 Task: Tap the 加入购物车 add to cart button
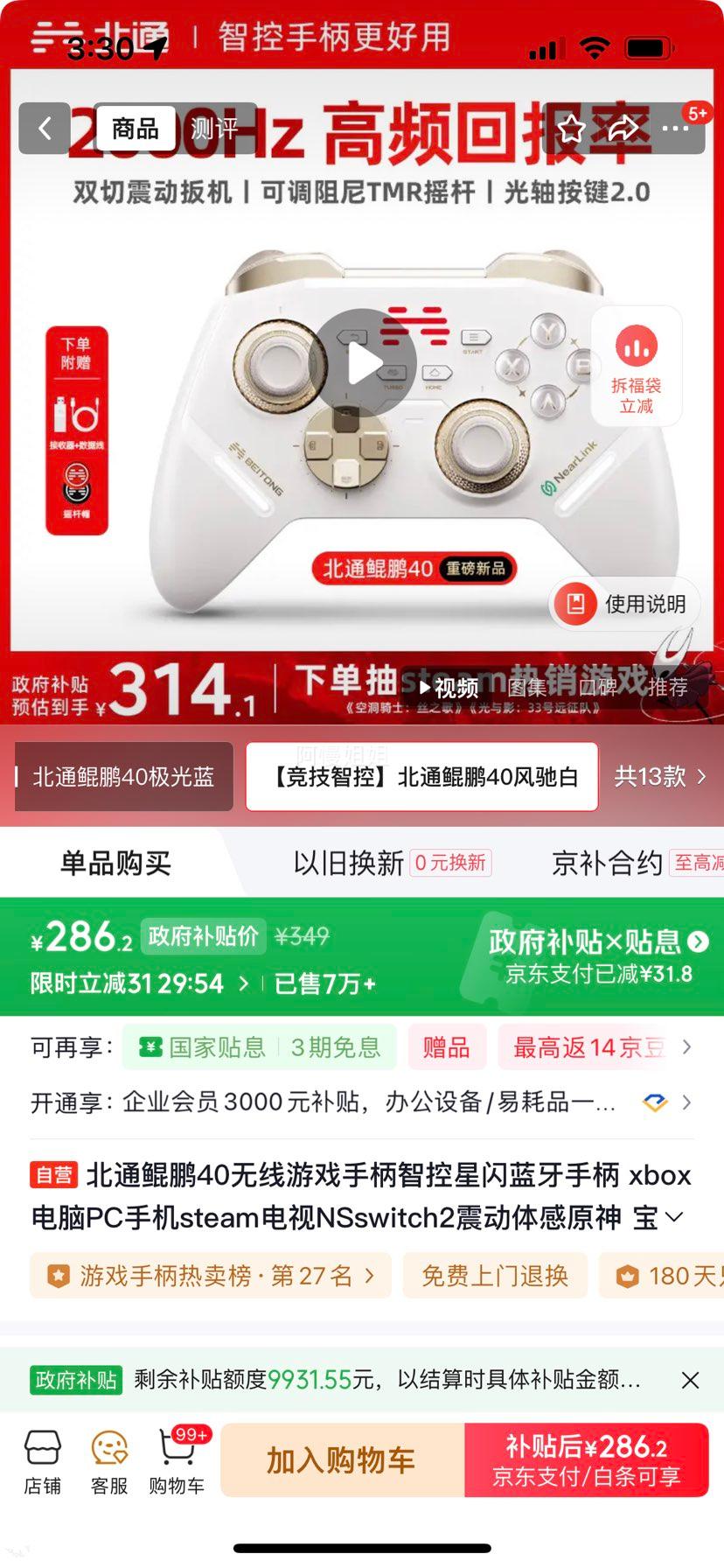341,1459
